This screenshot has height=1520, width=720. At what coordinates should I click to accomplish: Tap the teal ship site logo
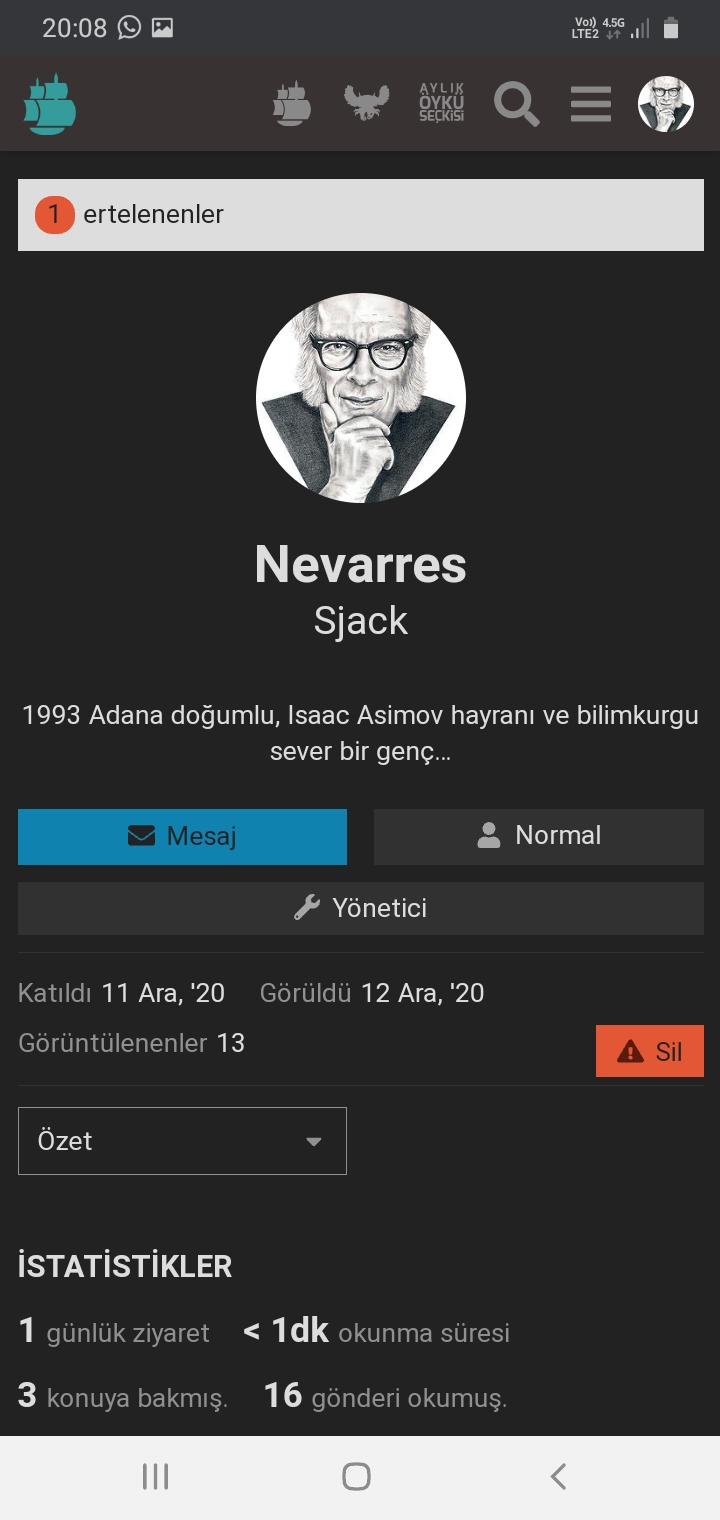coord(50,104)
